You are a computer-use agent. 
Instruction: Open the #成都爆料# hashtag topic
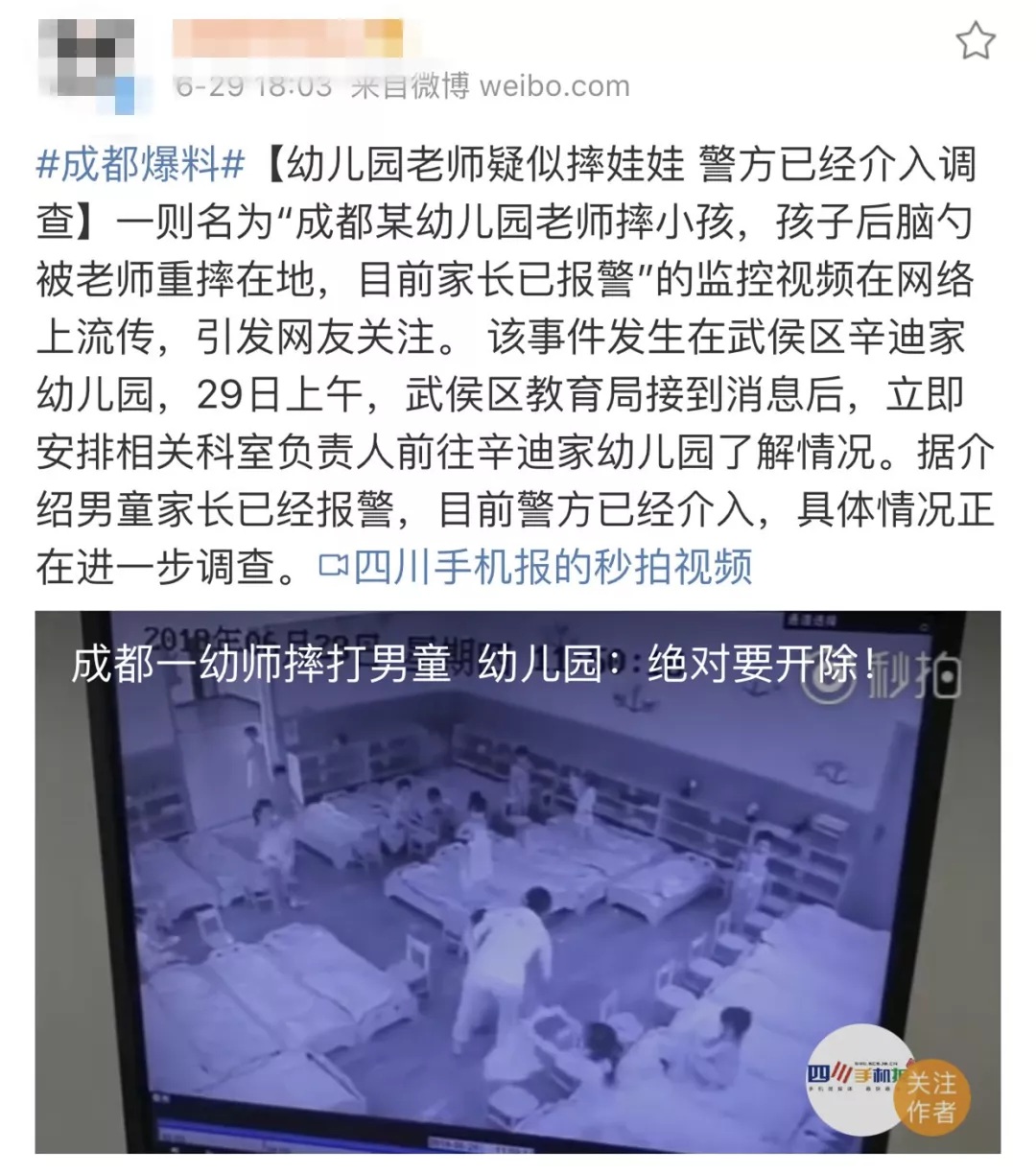pyautogui.click(x=140, y=165)
